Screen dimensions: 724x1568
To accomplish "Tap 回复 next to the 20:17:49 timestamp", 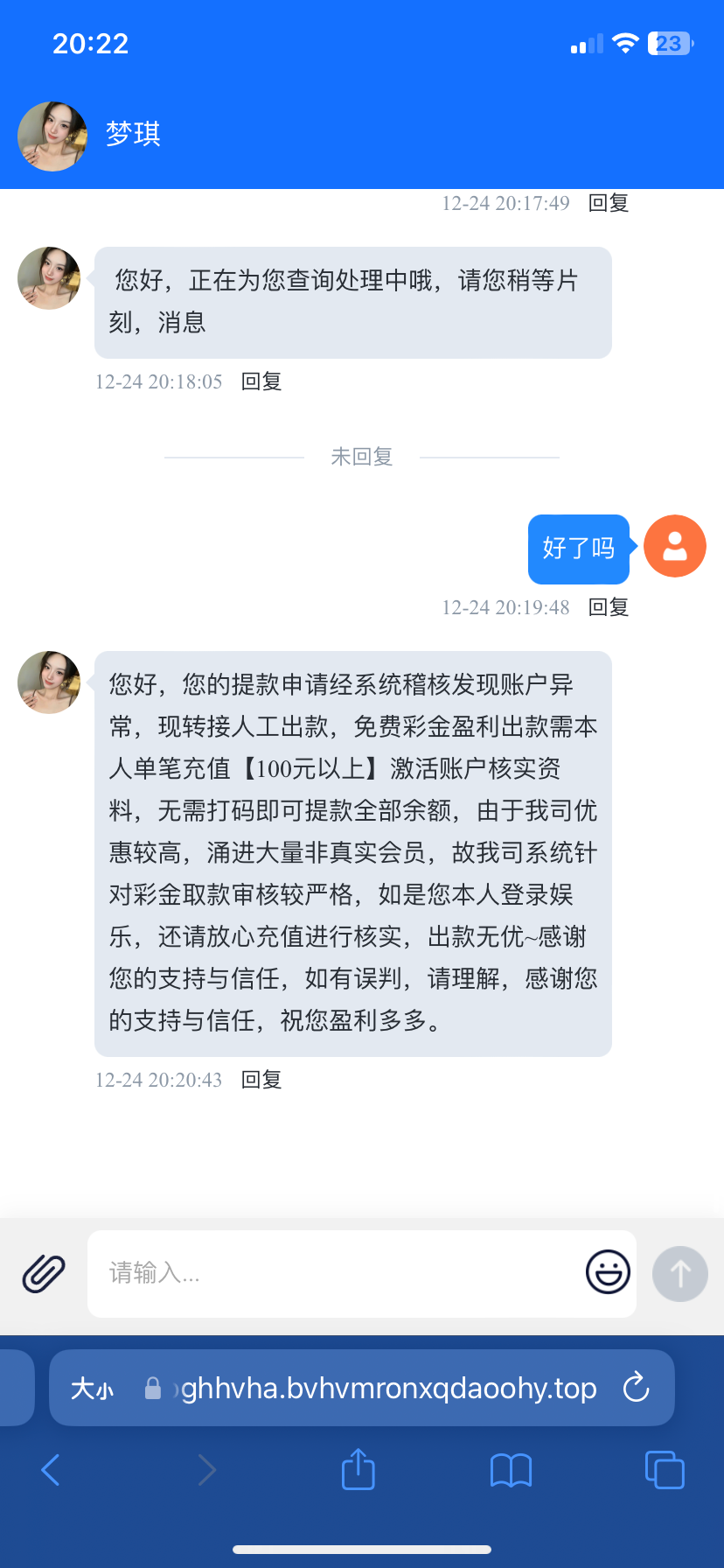I will pyautogui.click(x=609, y=203).
